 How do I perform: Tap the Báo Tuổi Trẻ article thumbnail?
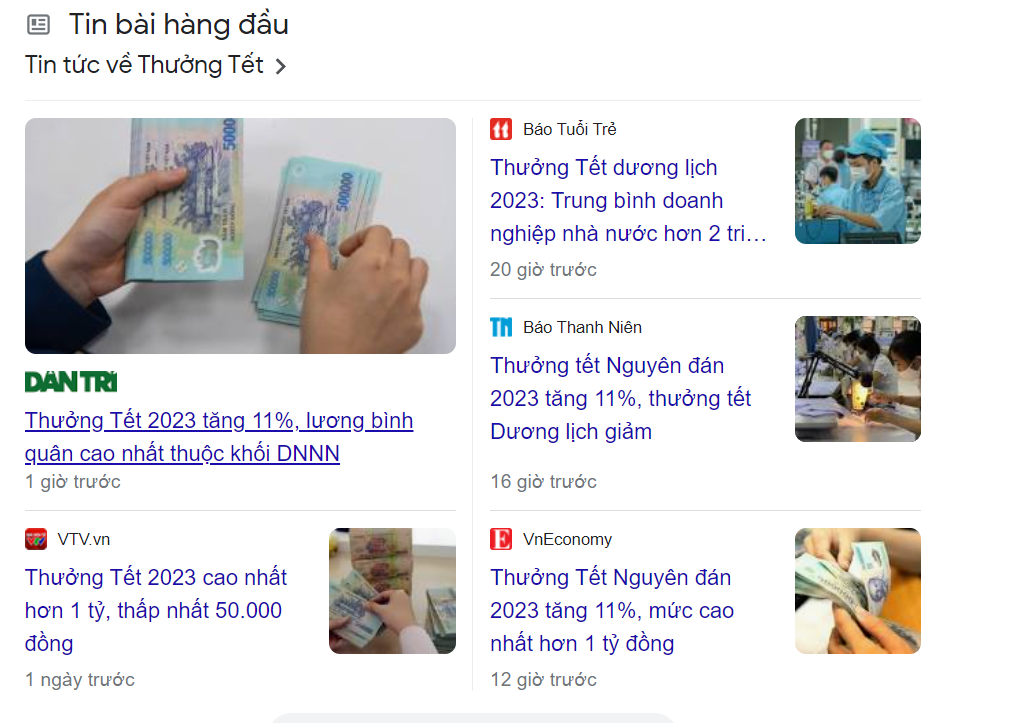[x=857, y=181]
